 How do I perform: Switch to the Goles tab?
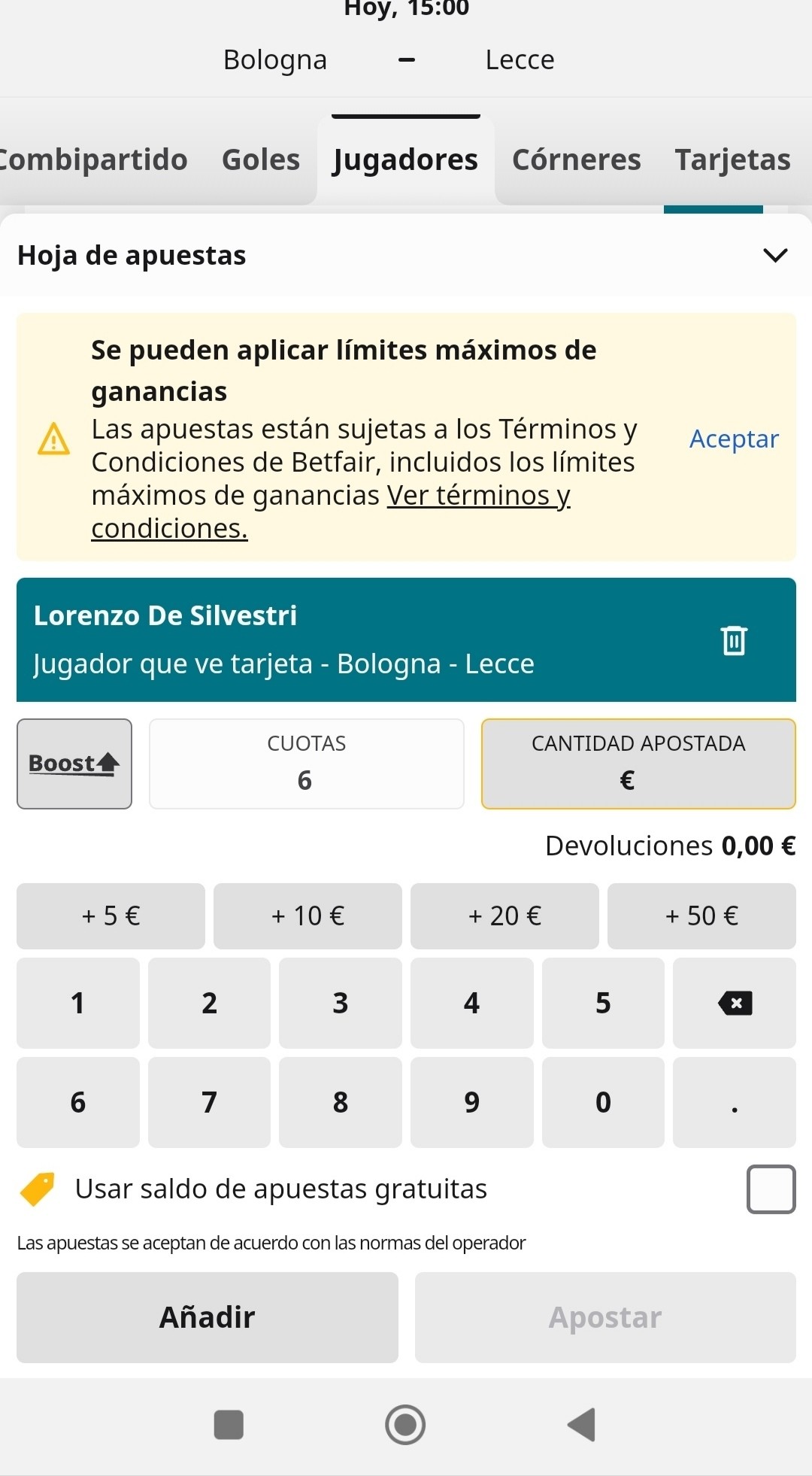261,159
